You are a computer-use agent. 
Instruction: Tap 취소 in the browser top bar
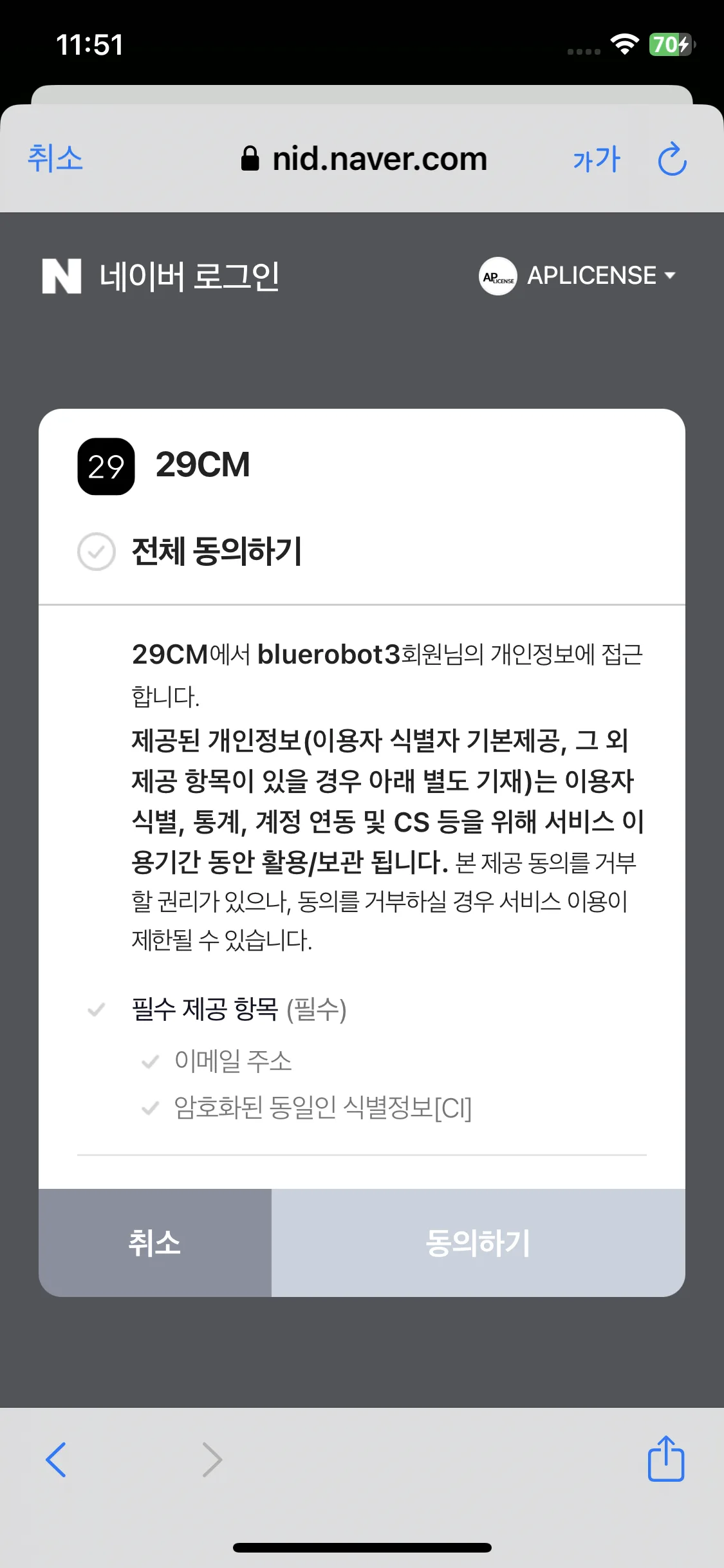[x=55, y=158]
